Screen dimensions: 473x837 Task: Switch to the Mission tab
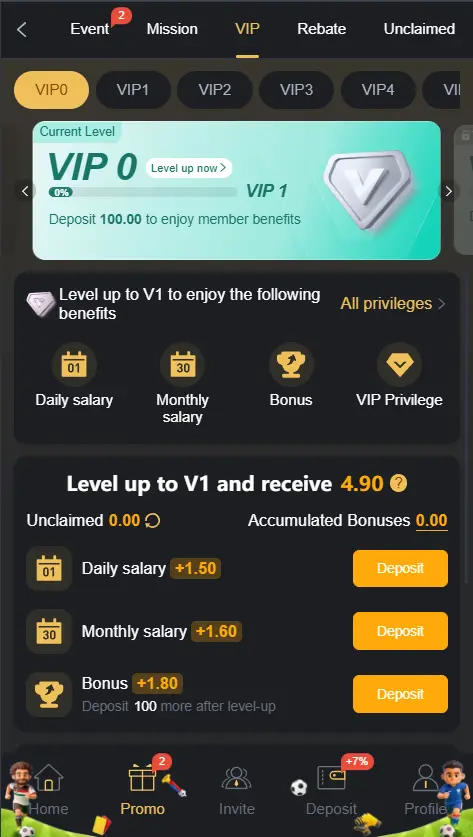[x=172, y=29]
